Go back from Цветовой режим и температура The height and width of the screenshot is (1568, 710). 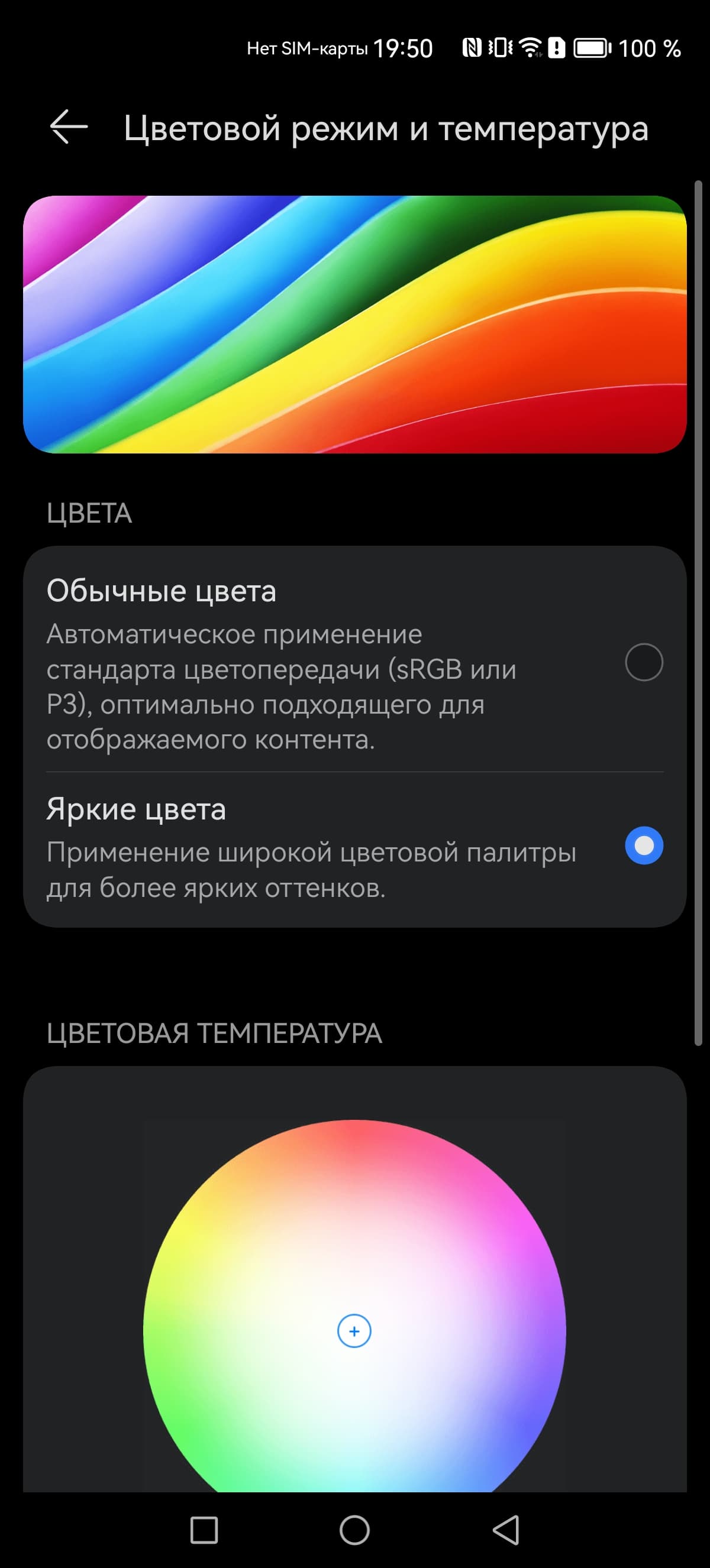click(x=68, y=128)
